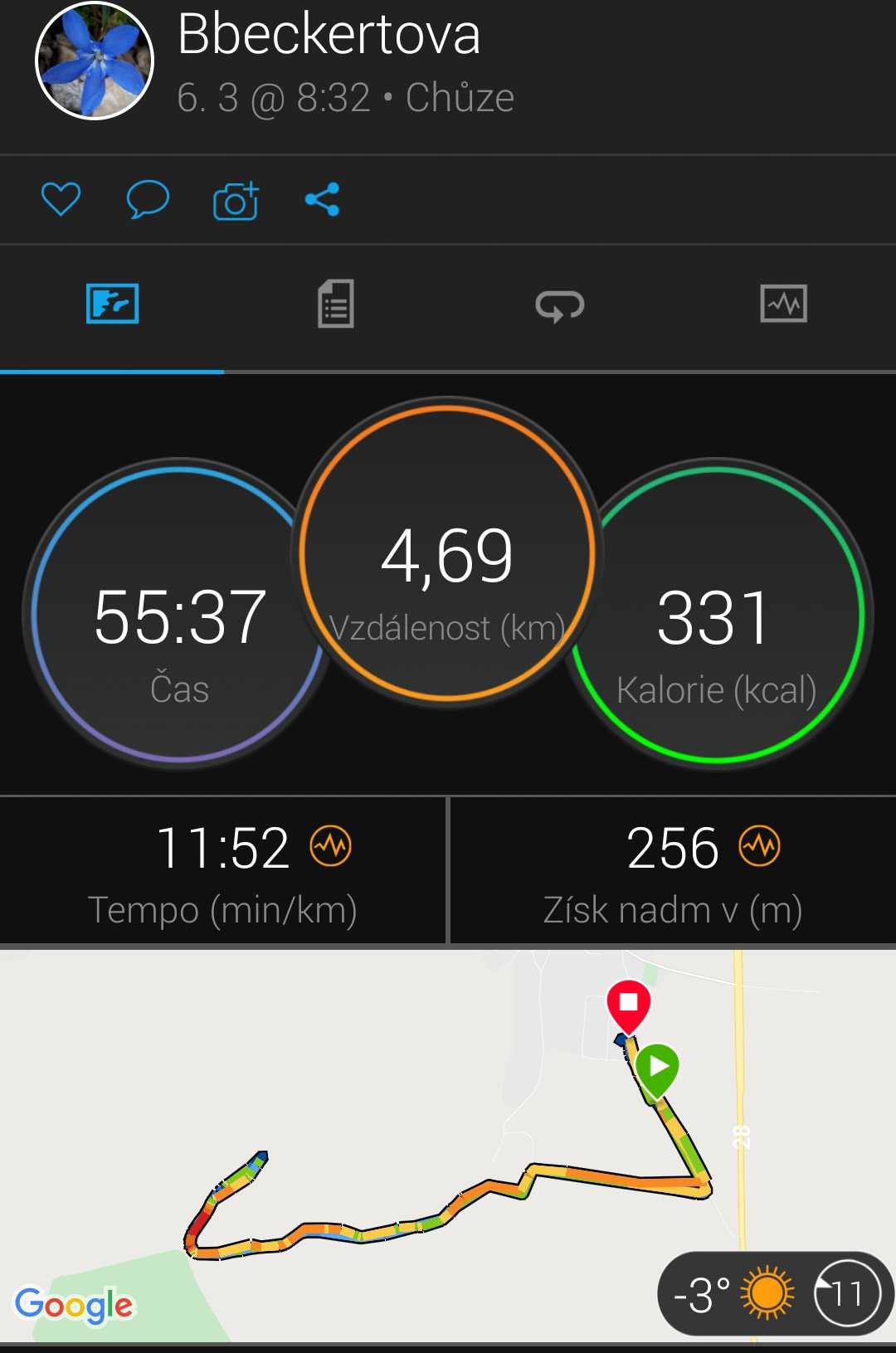Share this activity
This screenshot has width=896, height=1353.
point(322,200)
